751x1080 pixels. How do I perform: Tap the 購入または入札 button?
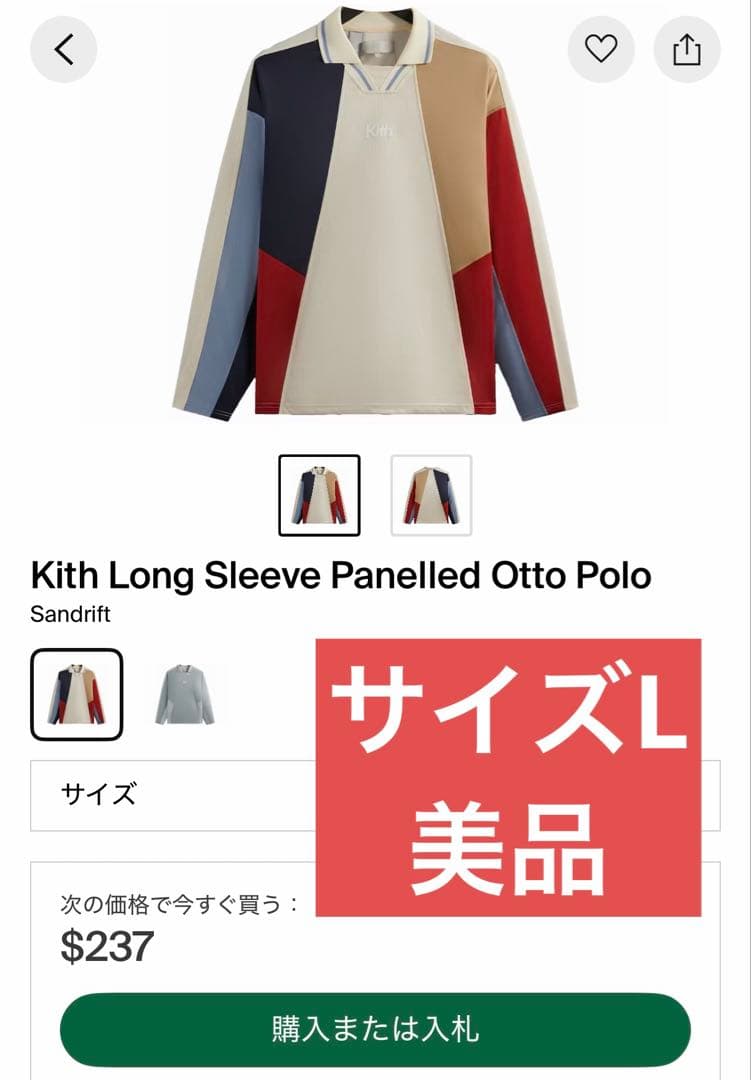(375, 1029)
